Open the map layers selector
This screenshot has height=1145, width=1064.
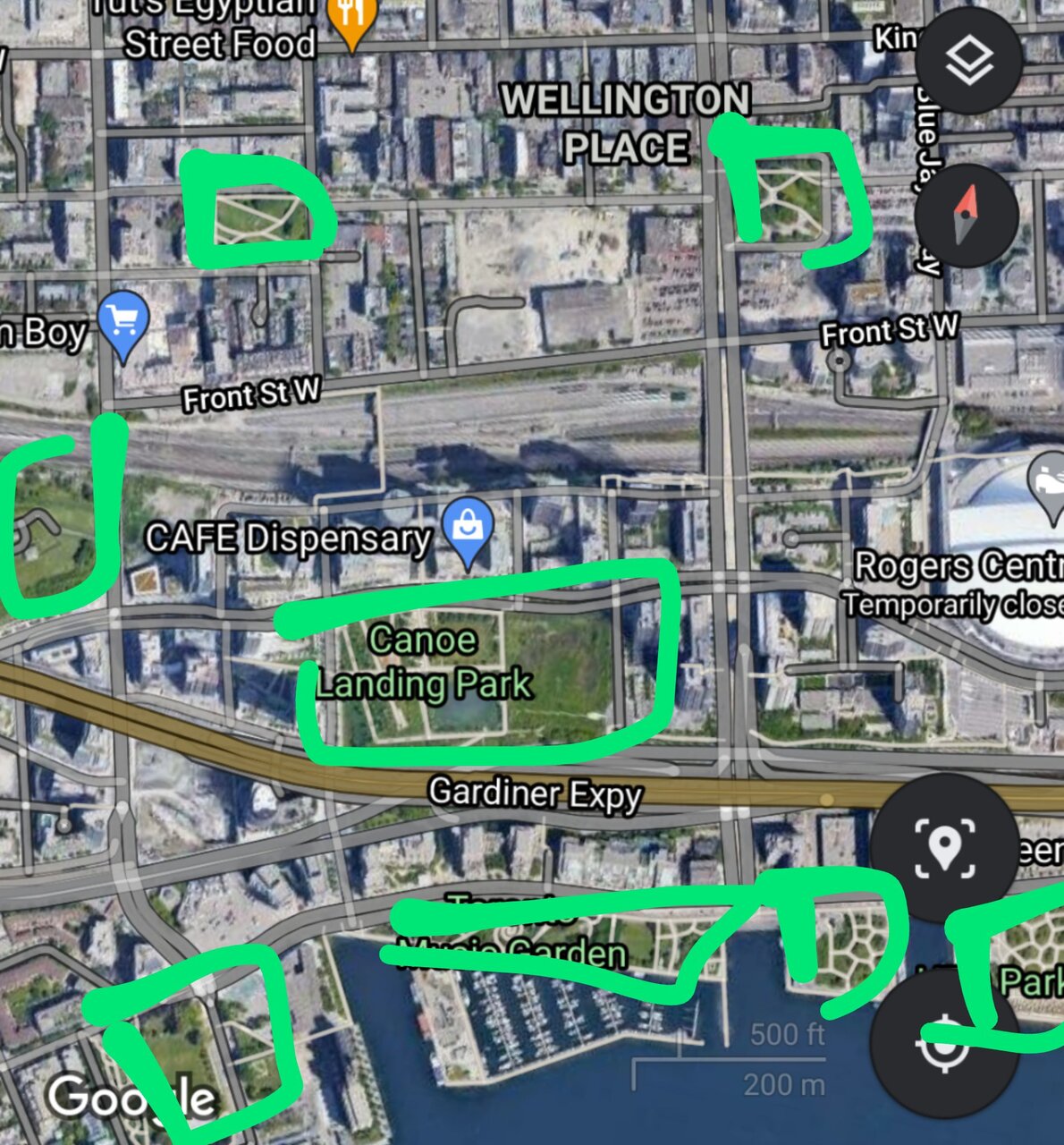pos(969,61)
